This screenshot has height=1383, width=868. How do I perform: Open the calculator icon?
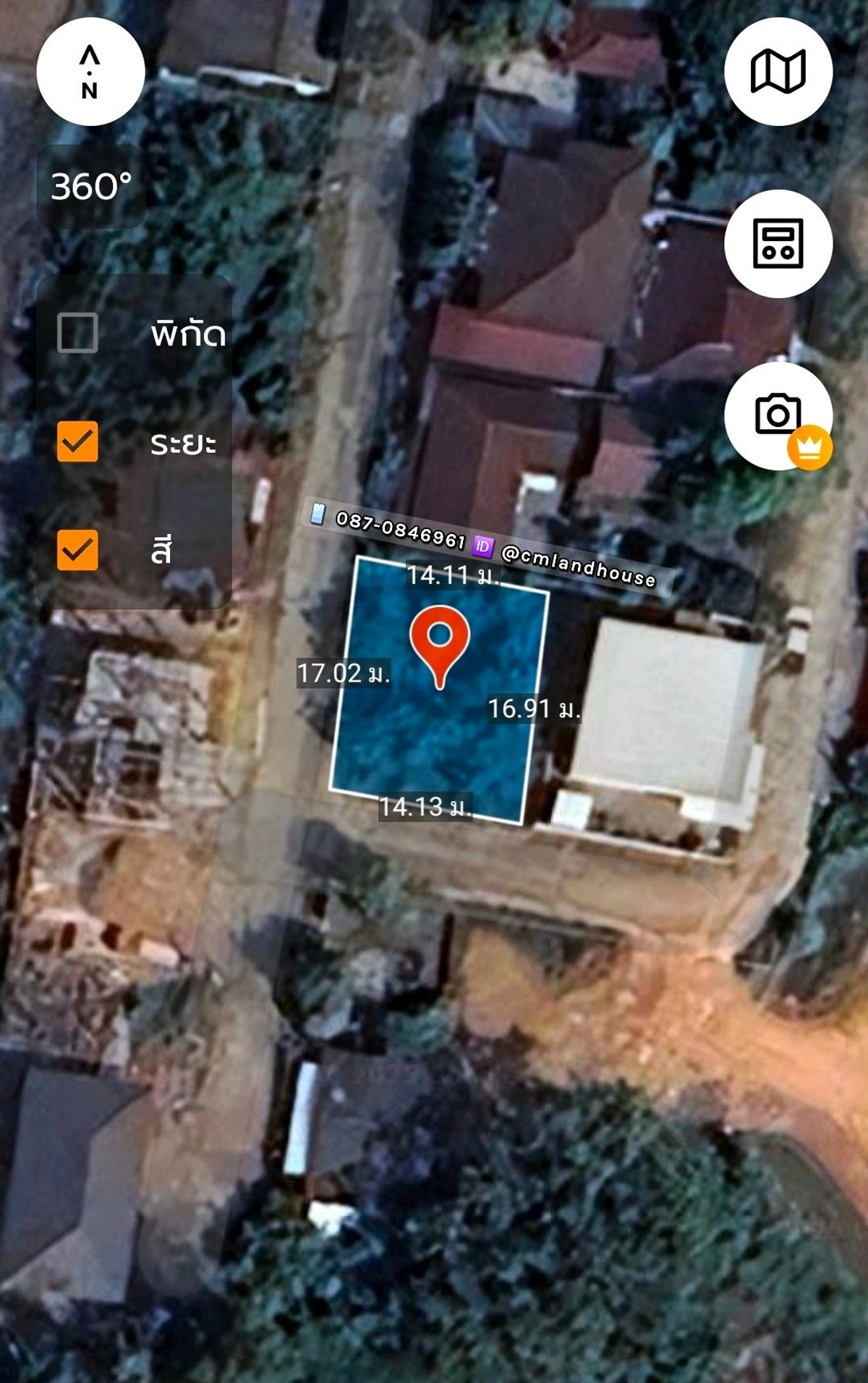[778, 244]
